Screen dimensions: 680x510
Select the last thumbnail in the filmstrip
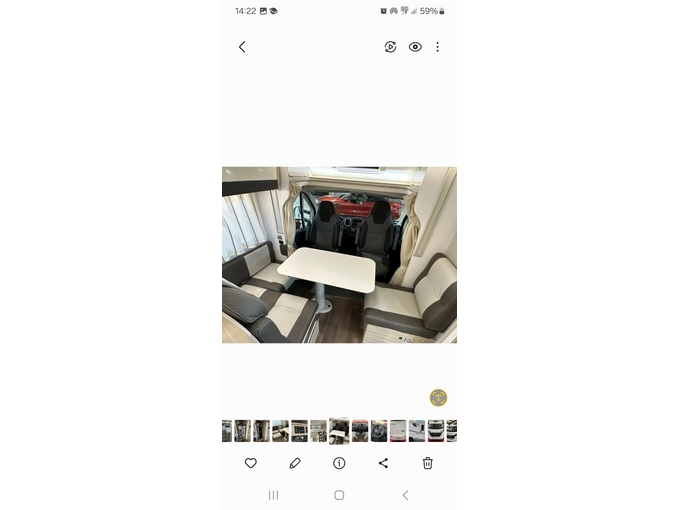point(452,431)
